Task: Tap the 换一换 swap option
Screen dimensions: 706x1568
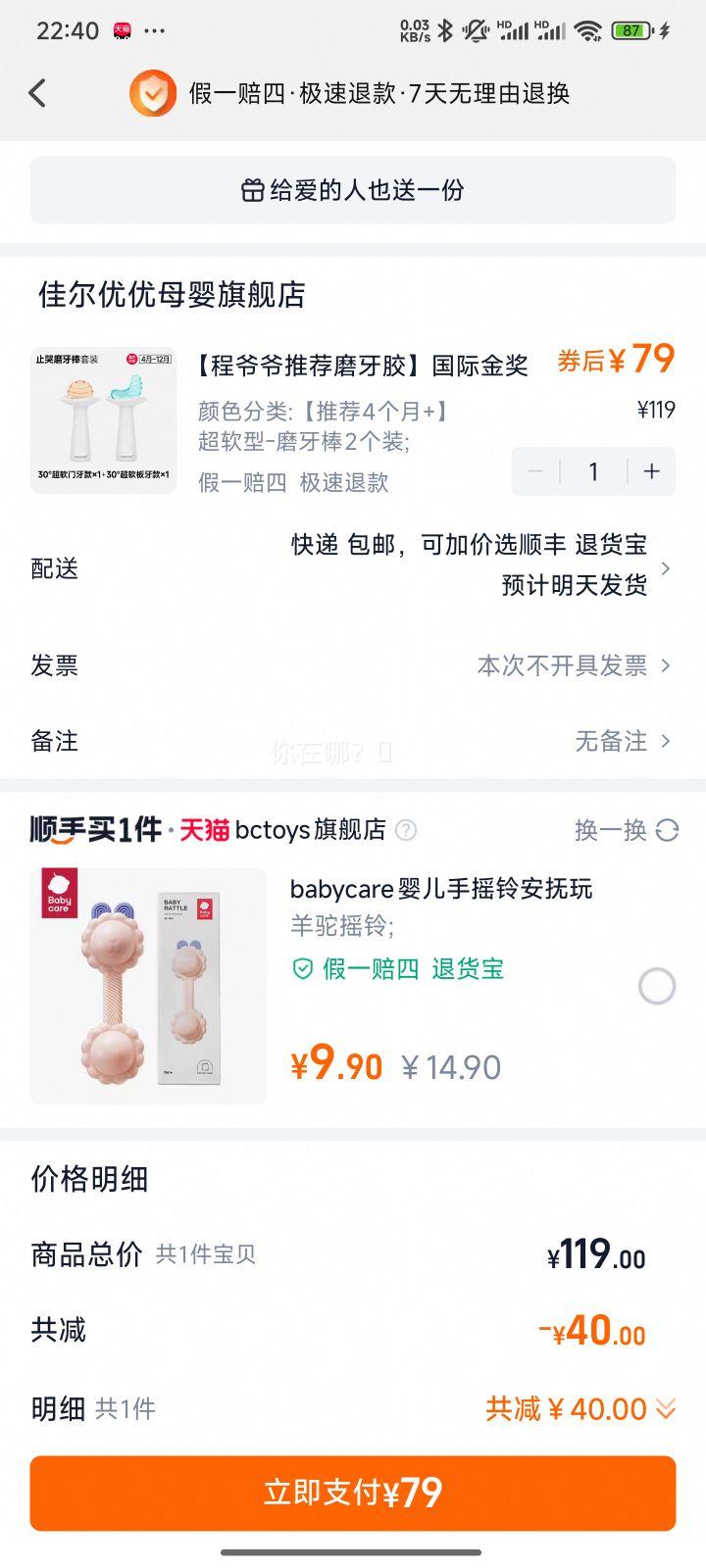Action: pos(608,828)
